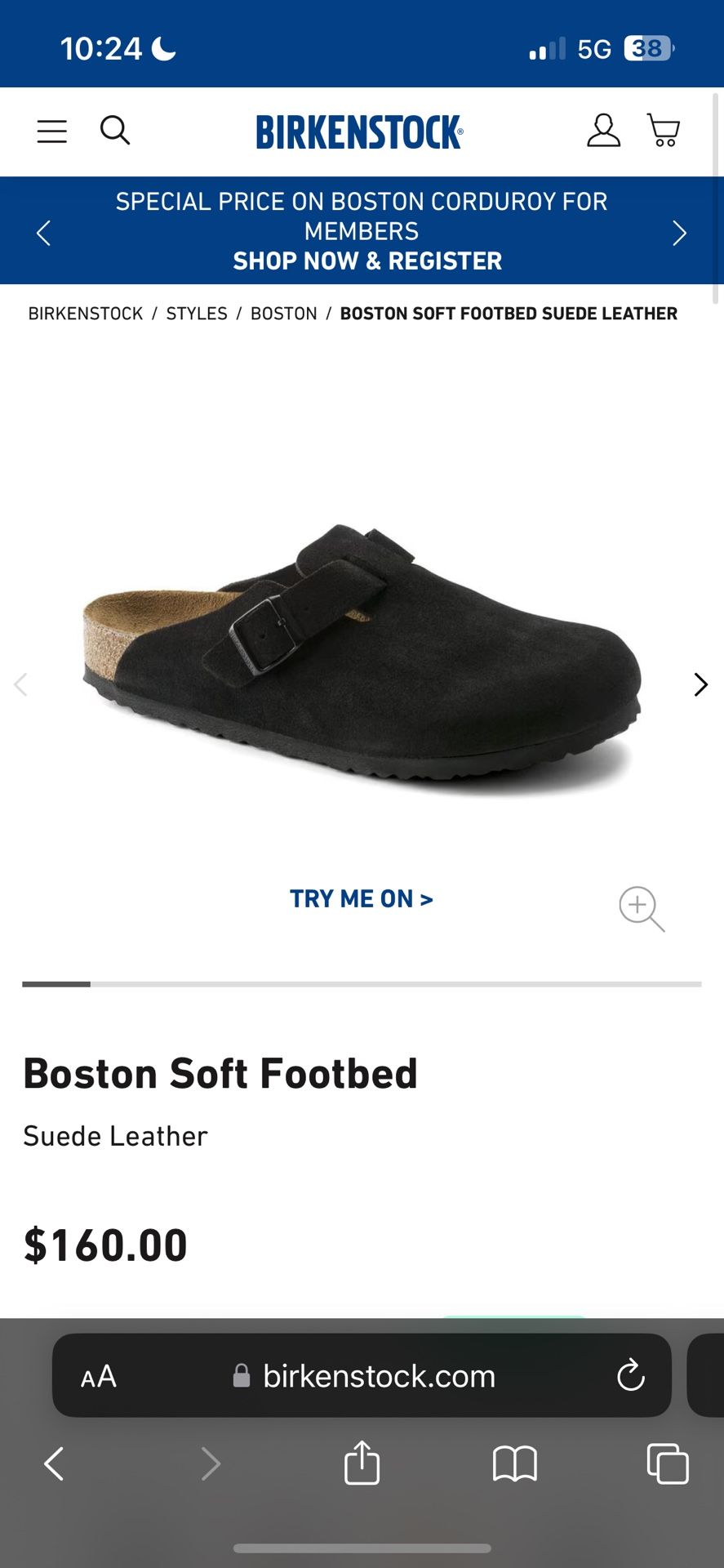Open the hamburger menu
The width and height of the screenshot is (724, 1568).
[x=51, y=131]
